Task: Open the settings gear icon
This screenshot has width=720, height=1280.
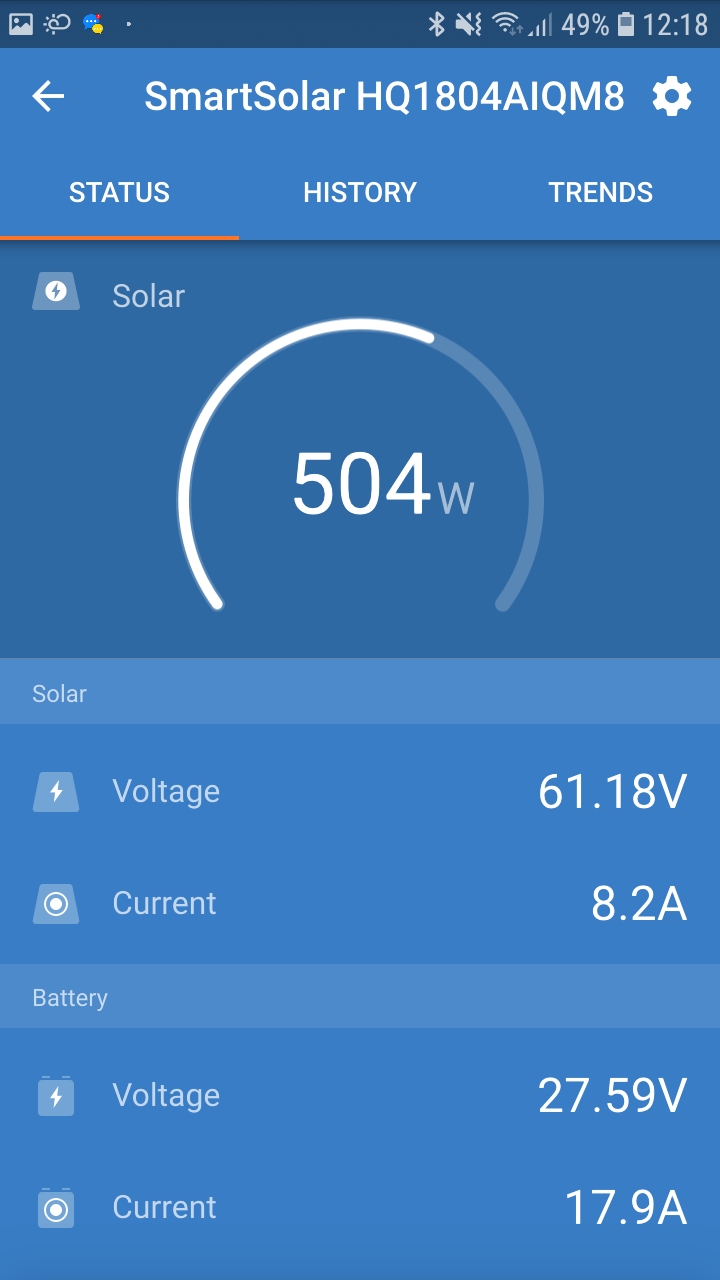Action: [671, 97]
